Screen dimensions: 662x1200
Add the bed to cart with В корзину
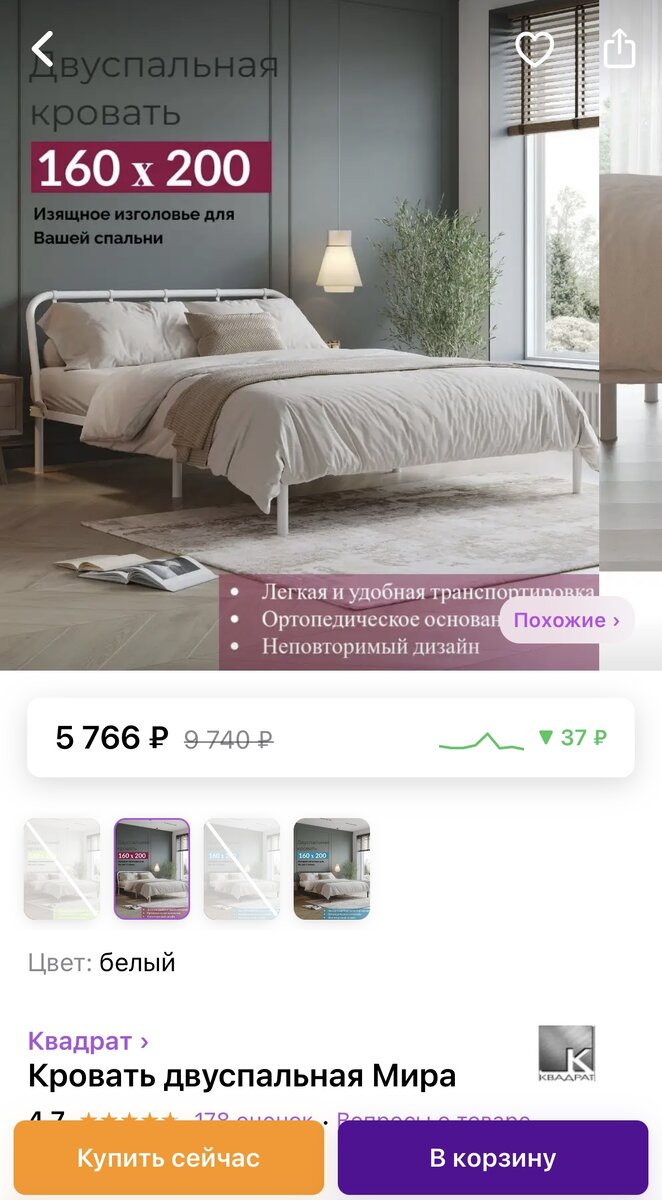pos(493,1158)
